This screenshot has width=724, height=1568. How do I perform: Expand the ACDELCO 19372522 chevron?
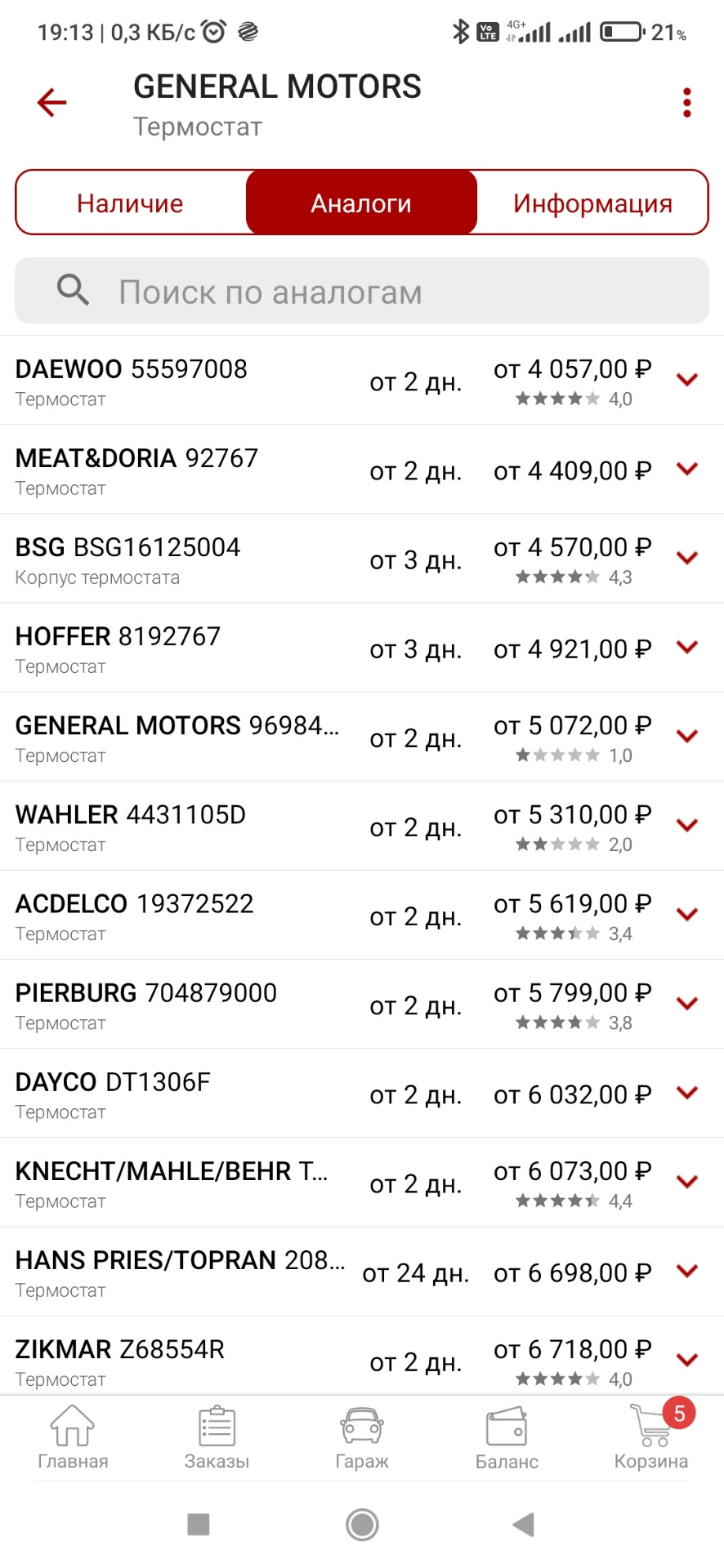click(687, 914)
